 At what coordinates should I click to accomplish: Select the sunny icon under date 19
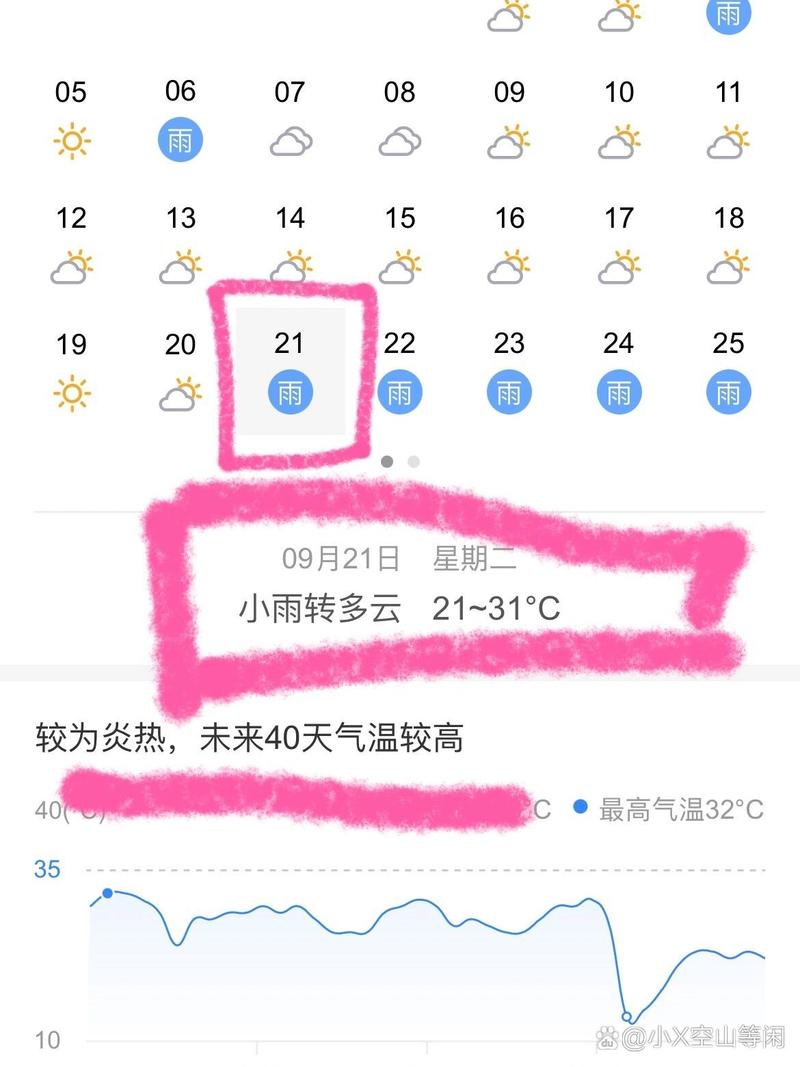coord(70,392)
